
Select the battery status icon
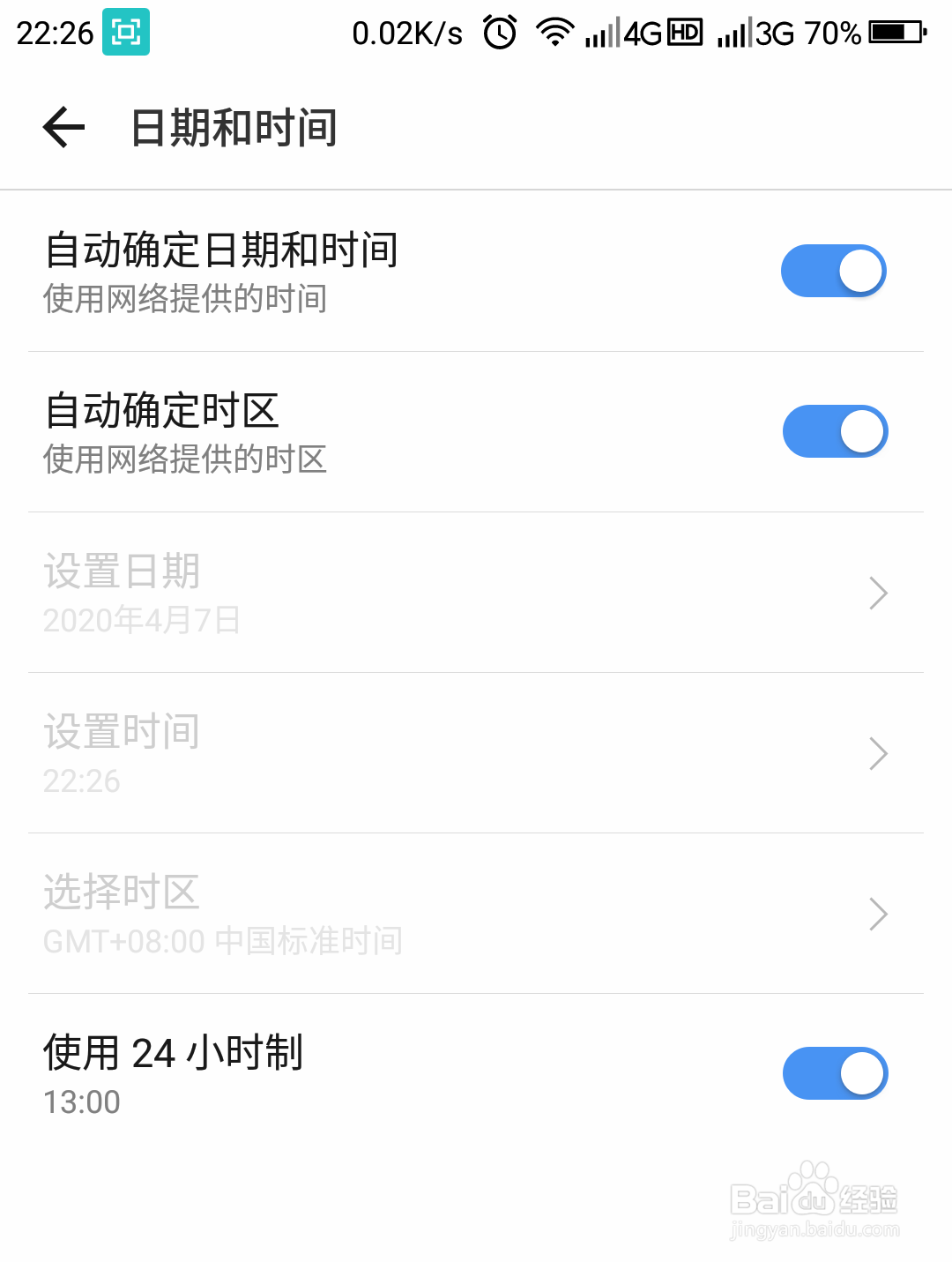click(895, 32)
